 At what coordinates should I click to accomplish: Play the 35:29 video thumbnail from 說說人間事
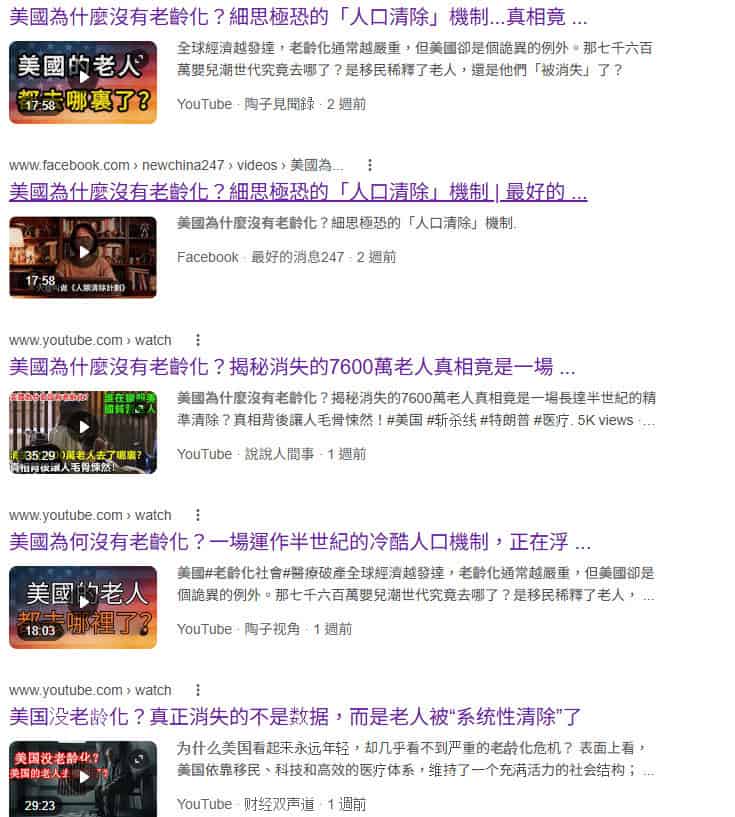click(x=83, y=432)
